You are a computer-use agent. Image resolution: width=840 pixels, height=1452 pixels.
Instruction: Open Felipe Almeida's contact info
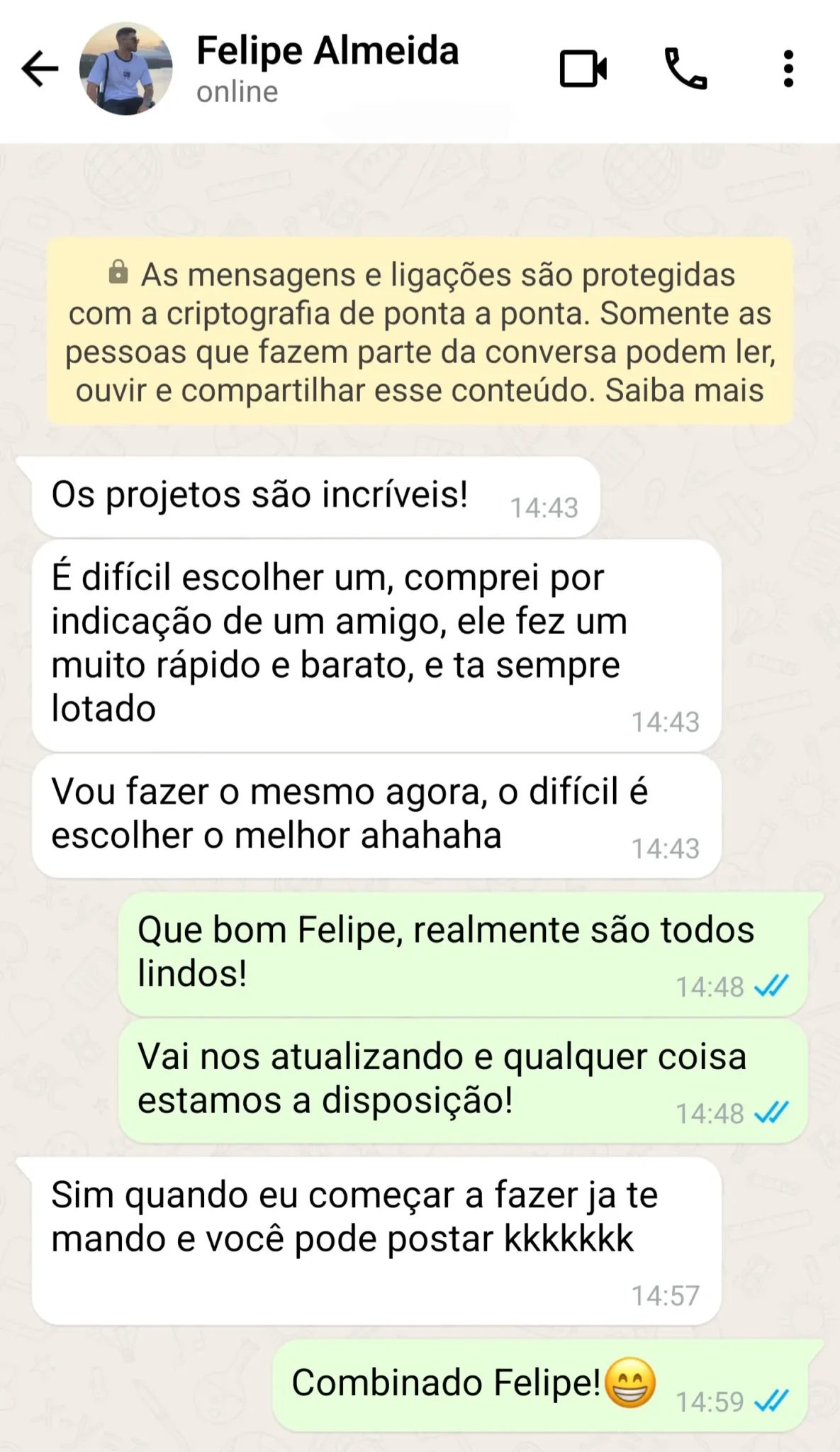(x=327, y=69)
